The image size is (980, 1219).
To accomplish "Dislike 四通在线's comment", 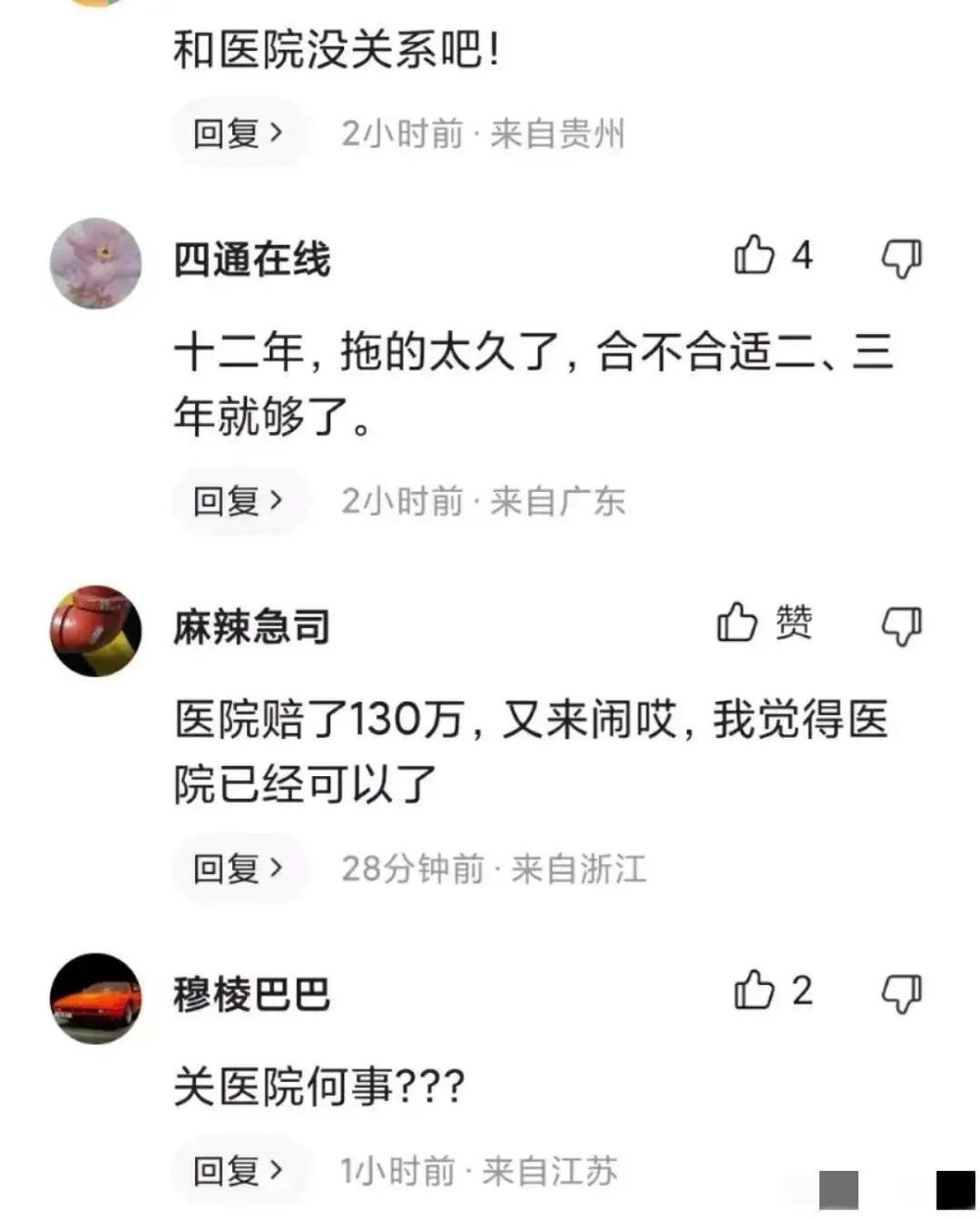I will pyautogui.click(x=902, y=259).
